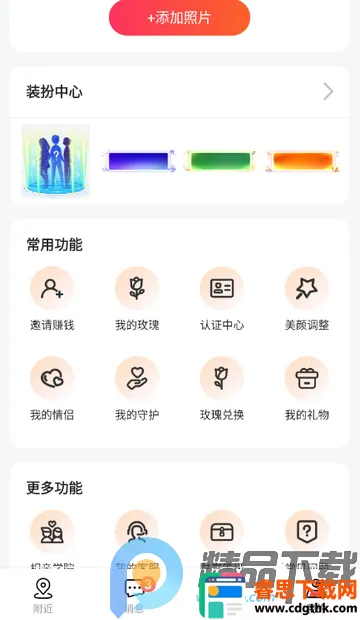360x620 pixels.
Task: View 我的情侣
Action: (52, 389)
